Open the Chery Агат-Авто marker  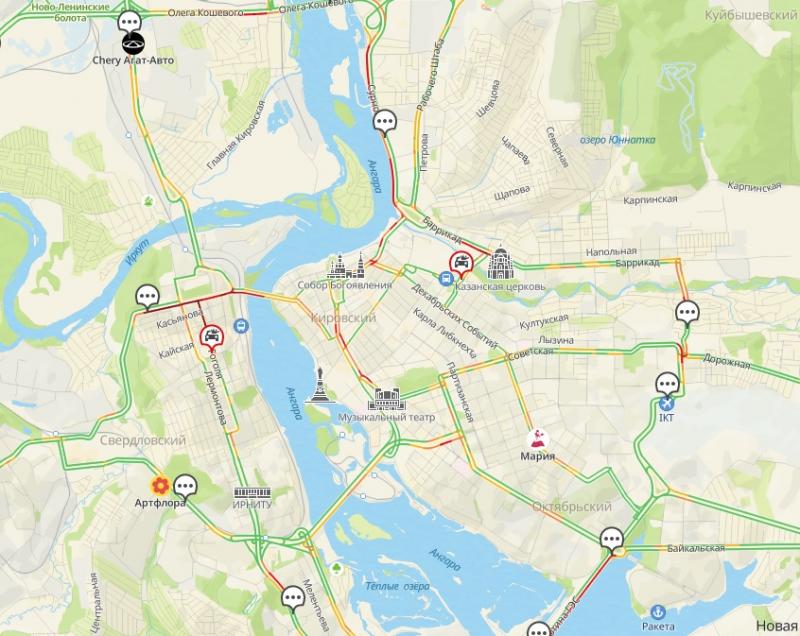coord(134,43)
